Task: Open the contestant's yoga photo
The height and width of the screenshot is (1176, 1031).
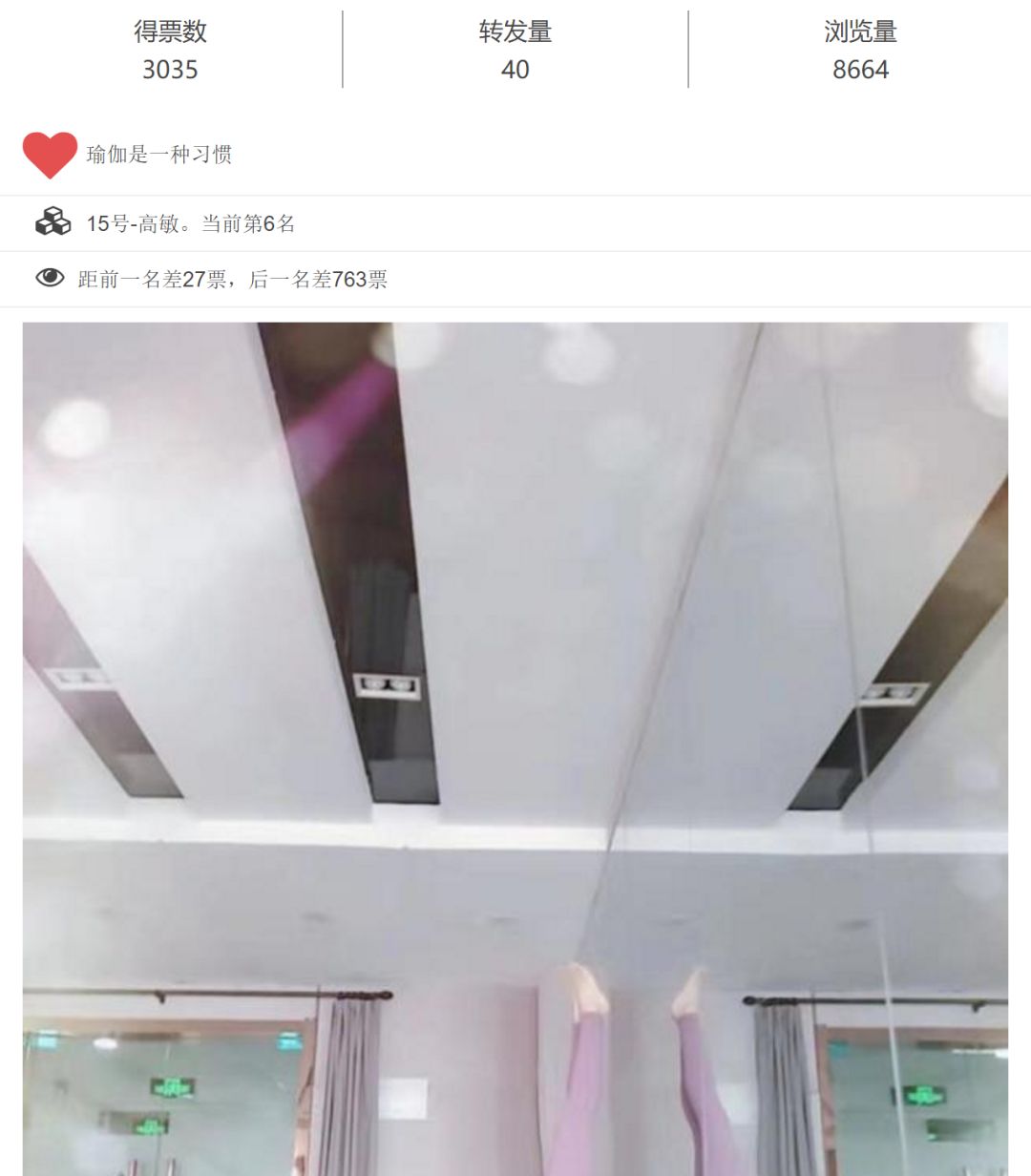Action: [x=515, y=748]
